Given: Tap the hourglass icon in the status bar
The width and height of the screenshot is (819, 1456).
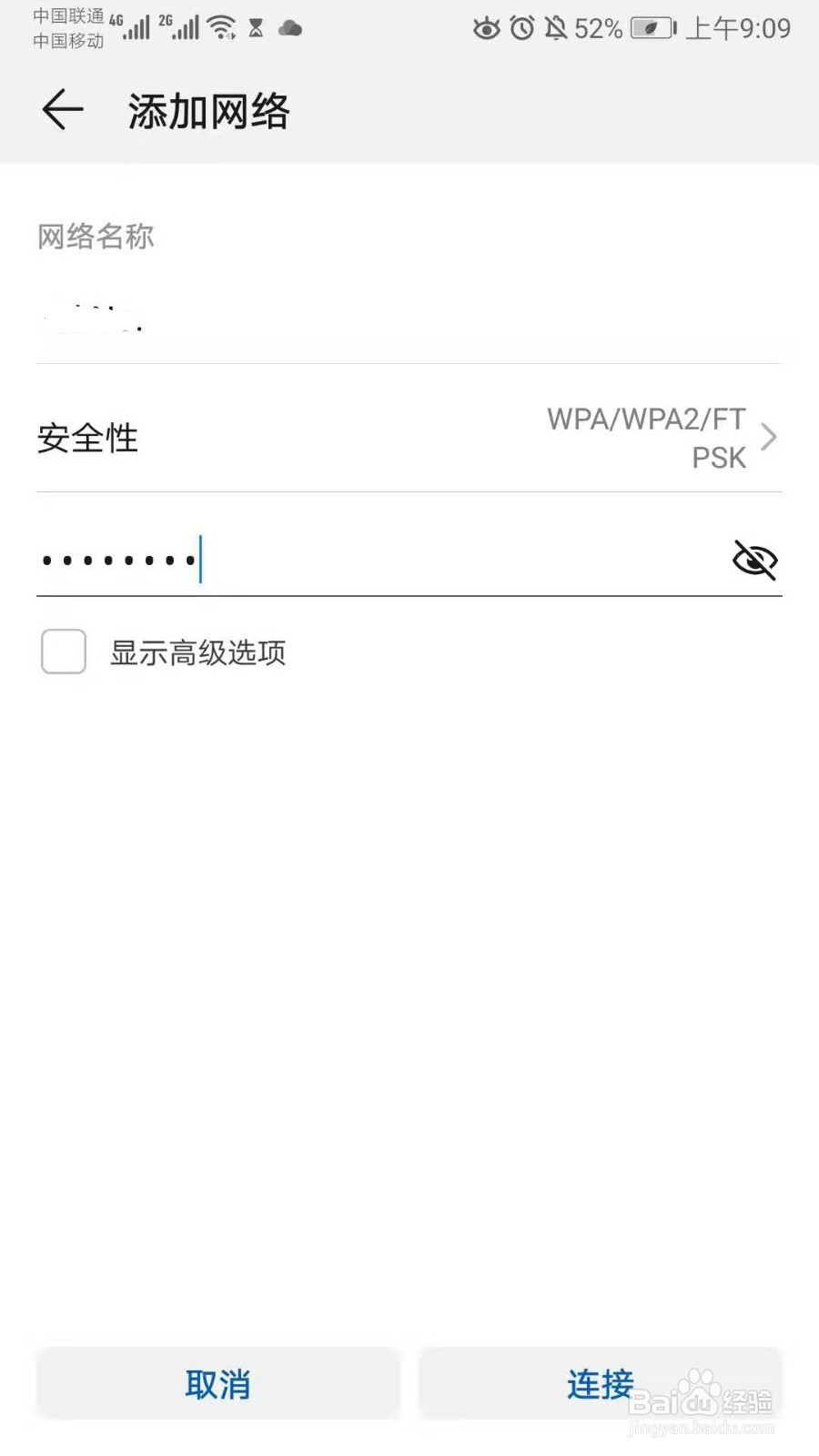Looking at the screenshot, I should [258, 27].
